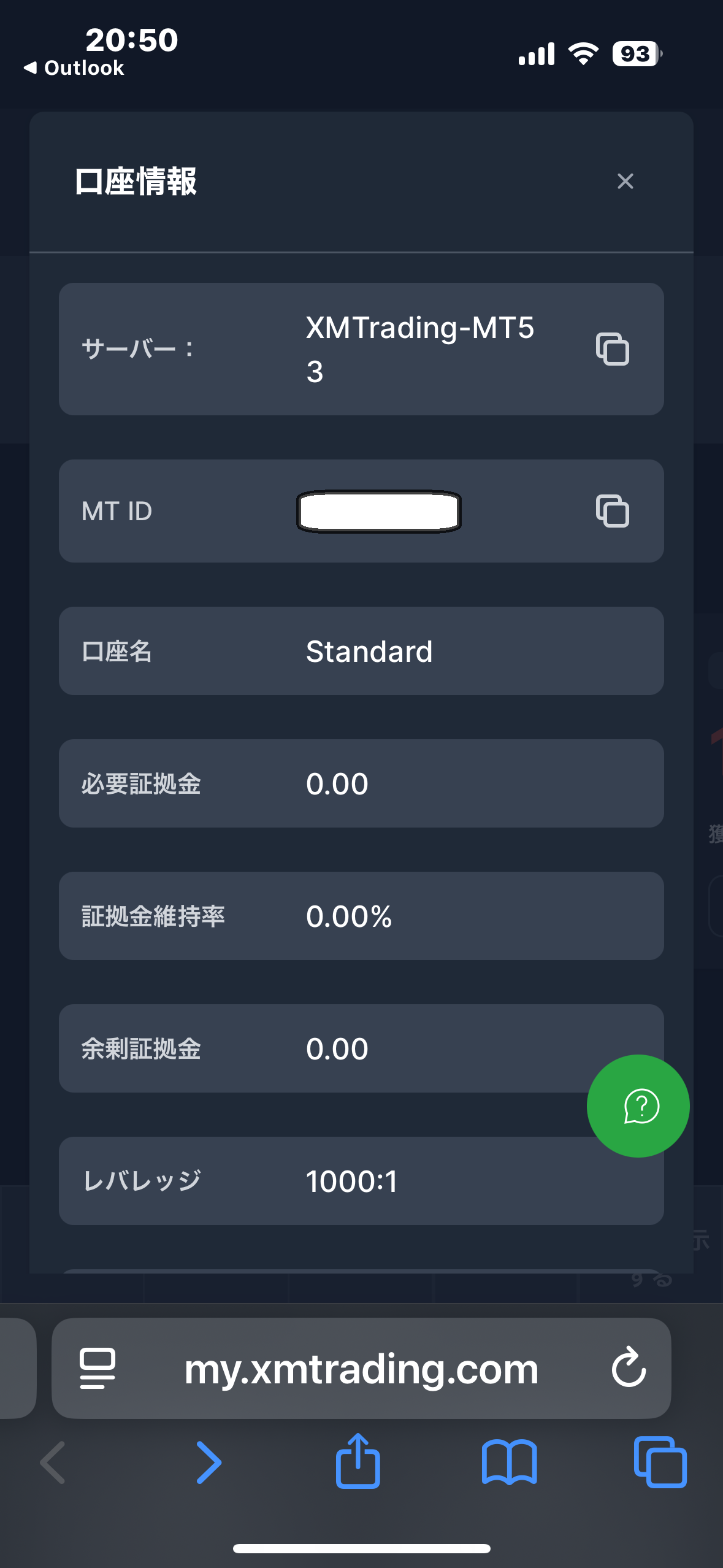The image size is (723, 1568).
Task: Go forward in Safari
Action: [x=208, y=1462]
